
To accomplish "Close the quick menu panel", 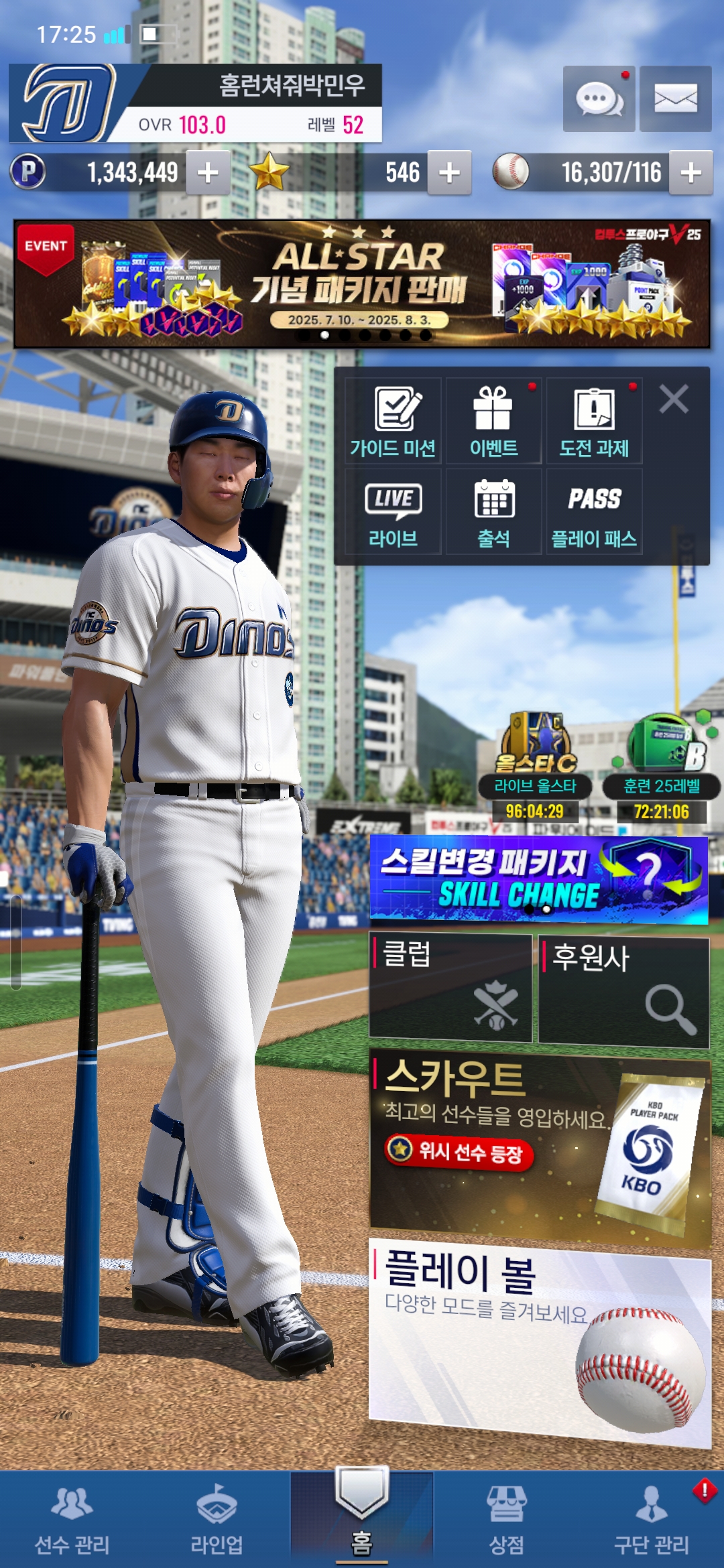I will pyautogui.click(x=673, y=399).
